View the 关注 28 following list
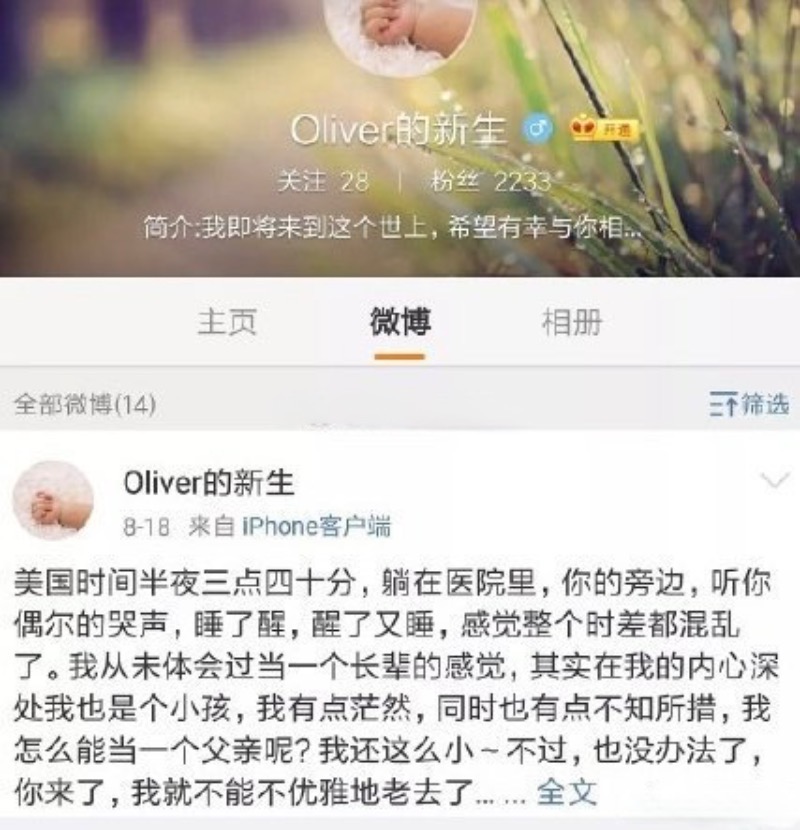 click(x=322, y=182)
